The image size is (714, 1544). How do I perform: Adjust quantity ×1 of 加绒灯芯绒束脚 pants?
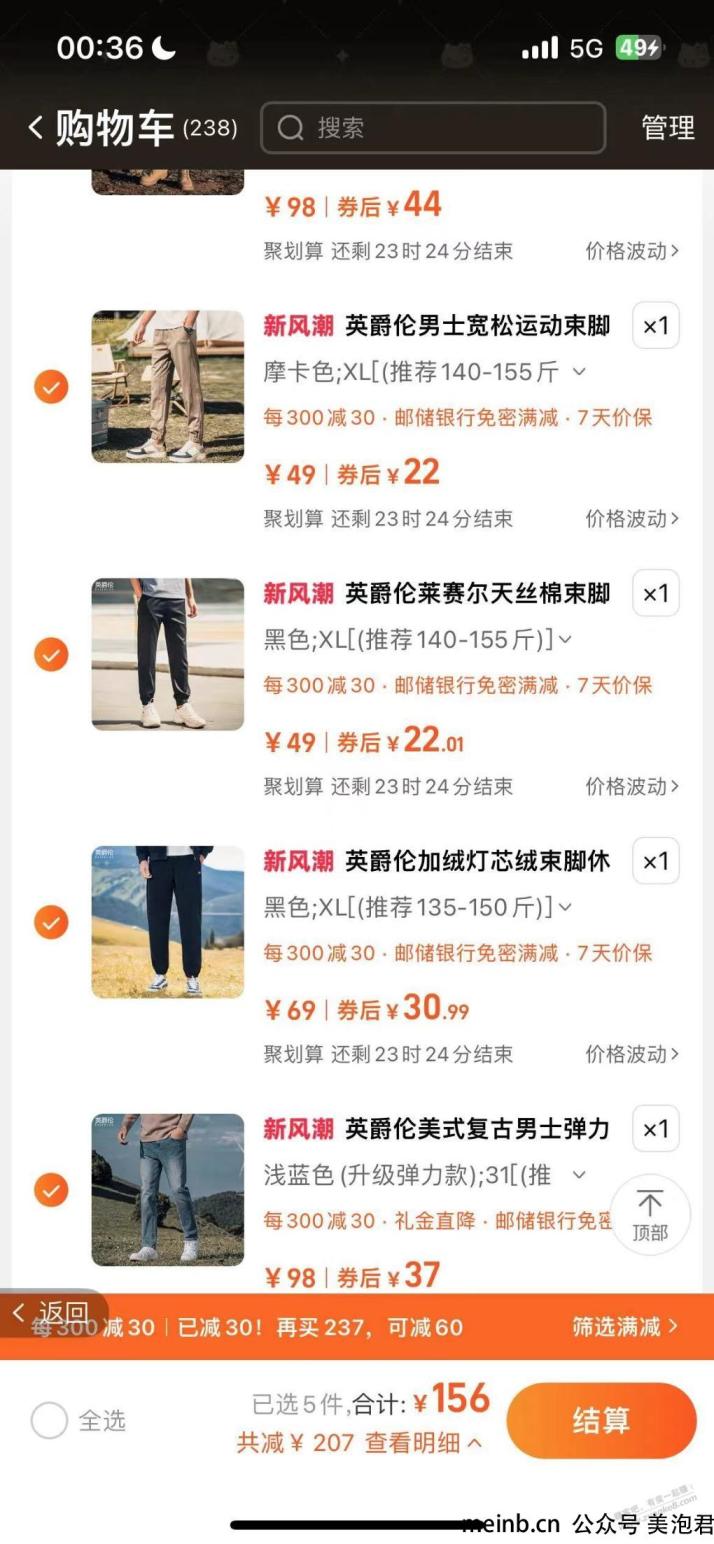[656, 861]
